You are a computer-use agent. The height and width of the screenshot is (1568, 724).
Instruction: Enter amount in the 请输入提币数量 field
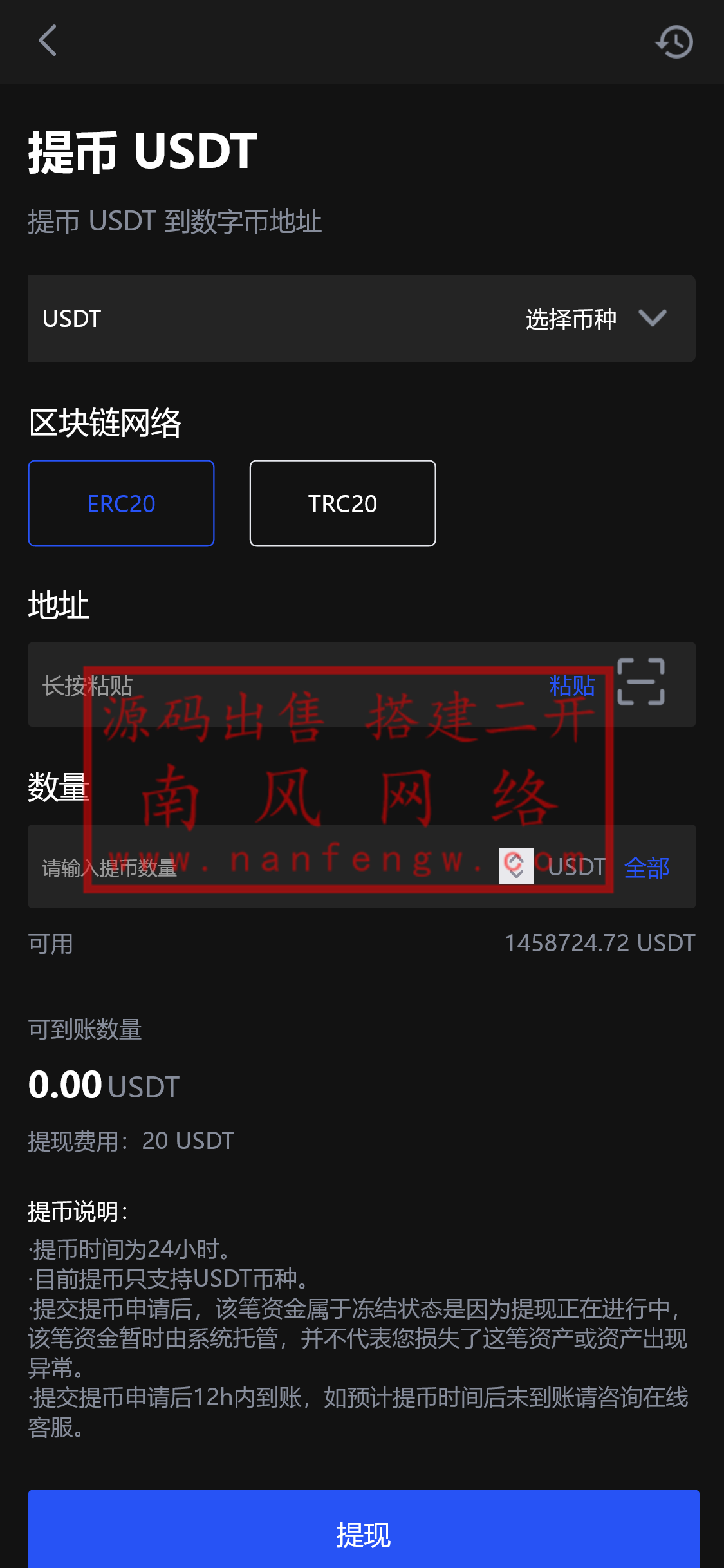point(257,867)
